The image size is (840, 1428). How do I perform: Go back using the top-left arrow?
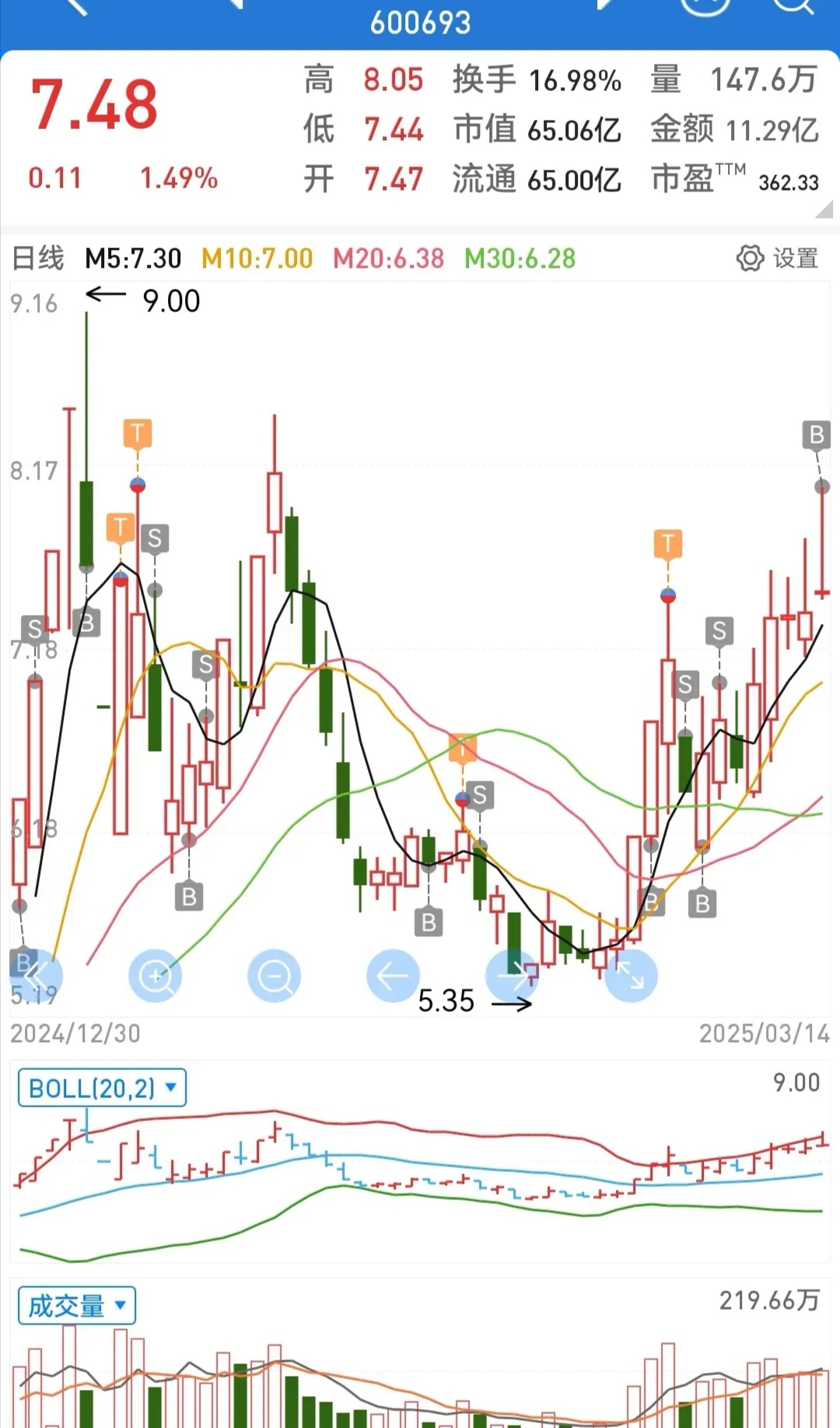[75, 6]
